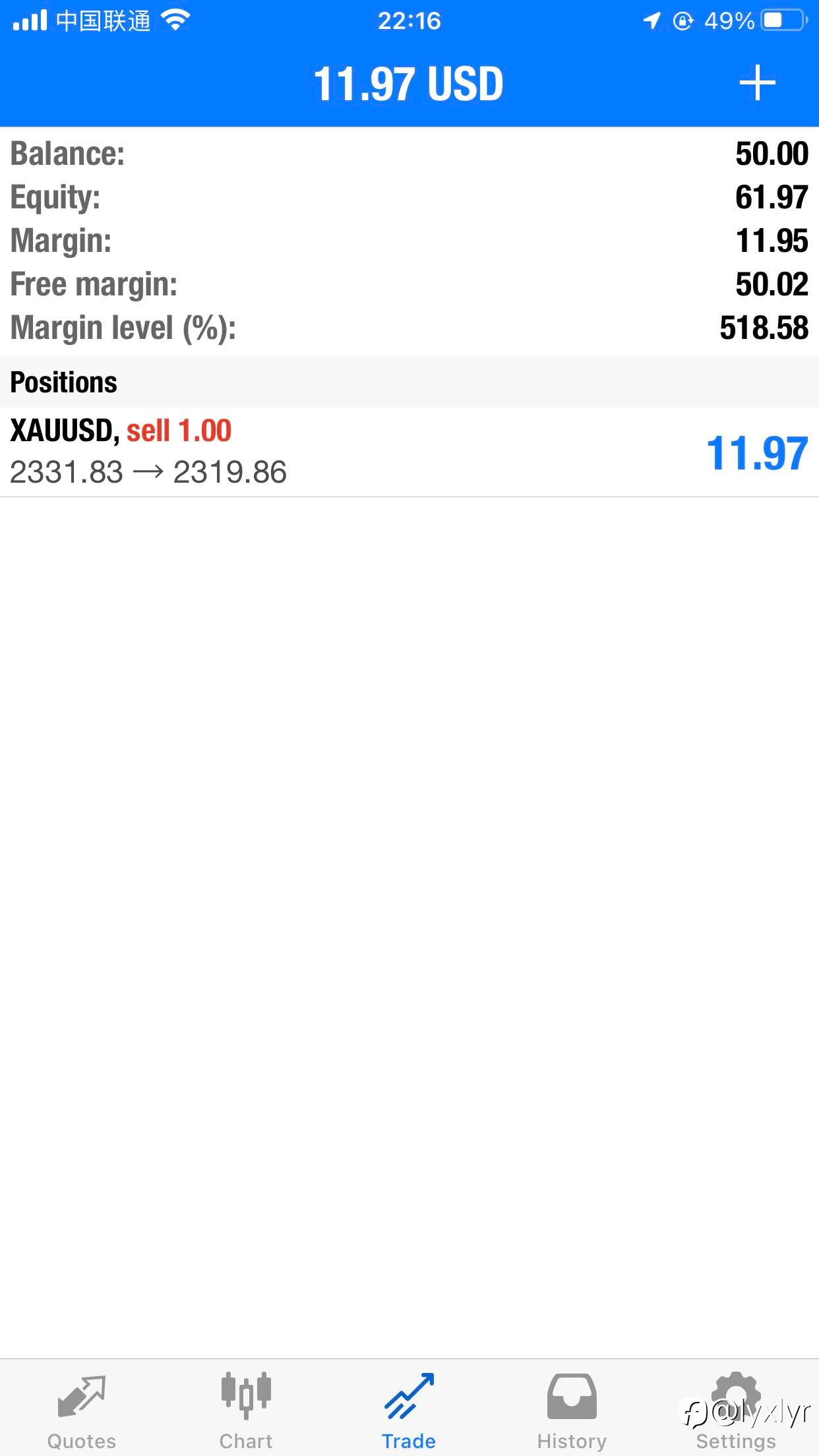Tap the plus icon to add a new order
819x1456 pixels.
click(757, 83)
